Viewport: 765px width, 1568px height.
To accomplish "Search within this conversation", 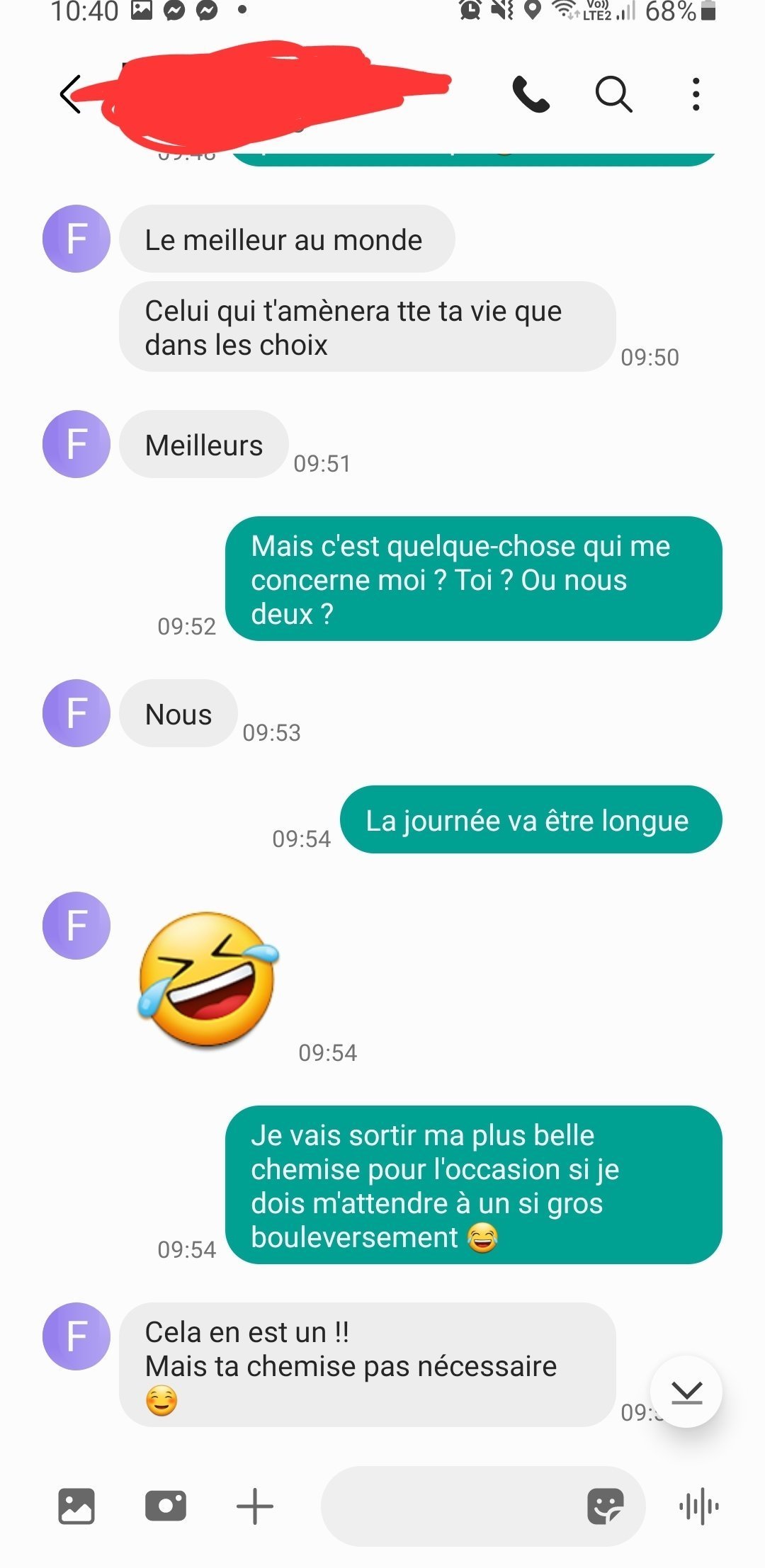I will tap(613, 94).
